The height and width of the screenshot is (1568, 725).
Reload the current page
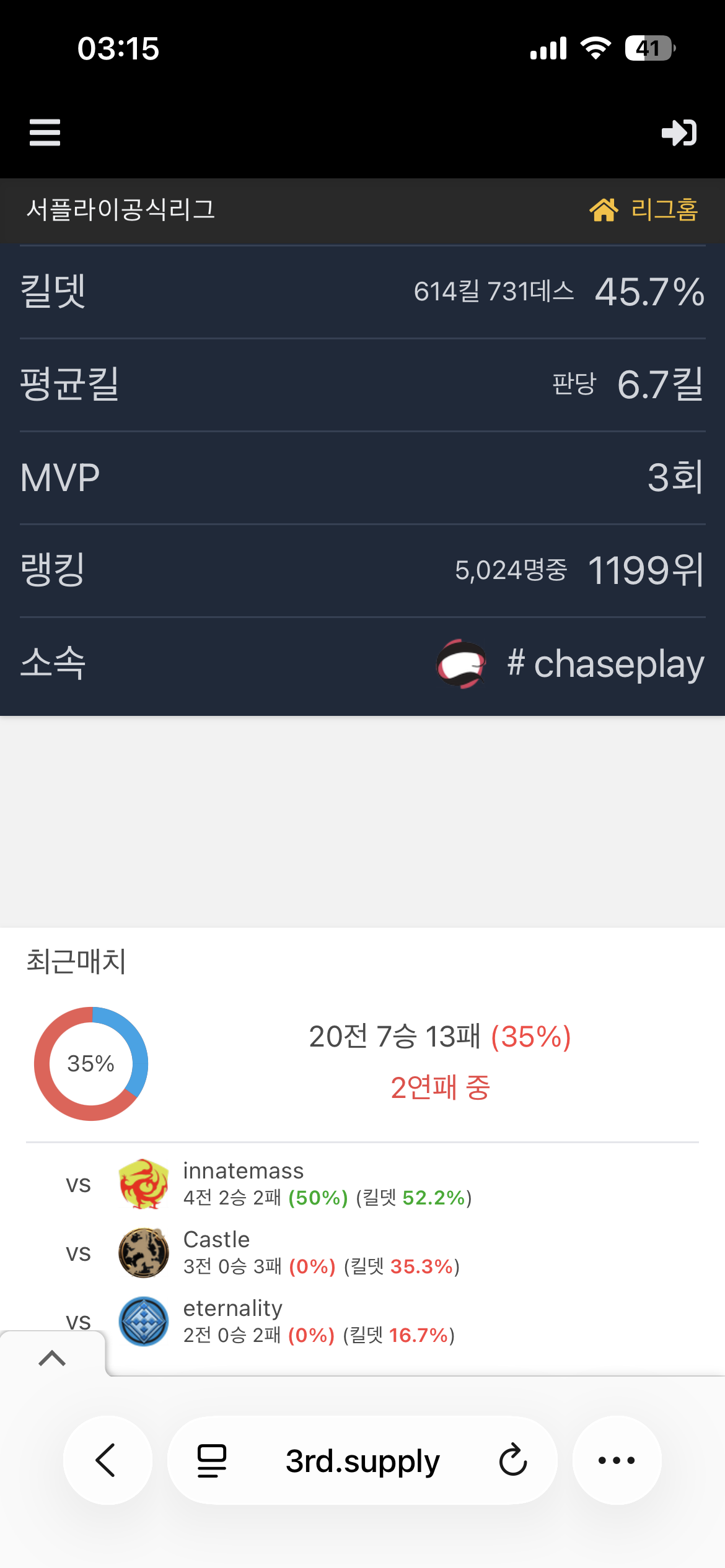[x=513, y=1460]
